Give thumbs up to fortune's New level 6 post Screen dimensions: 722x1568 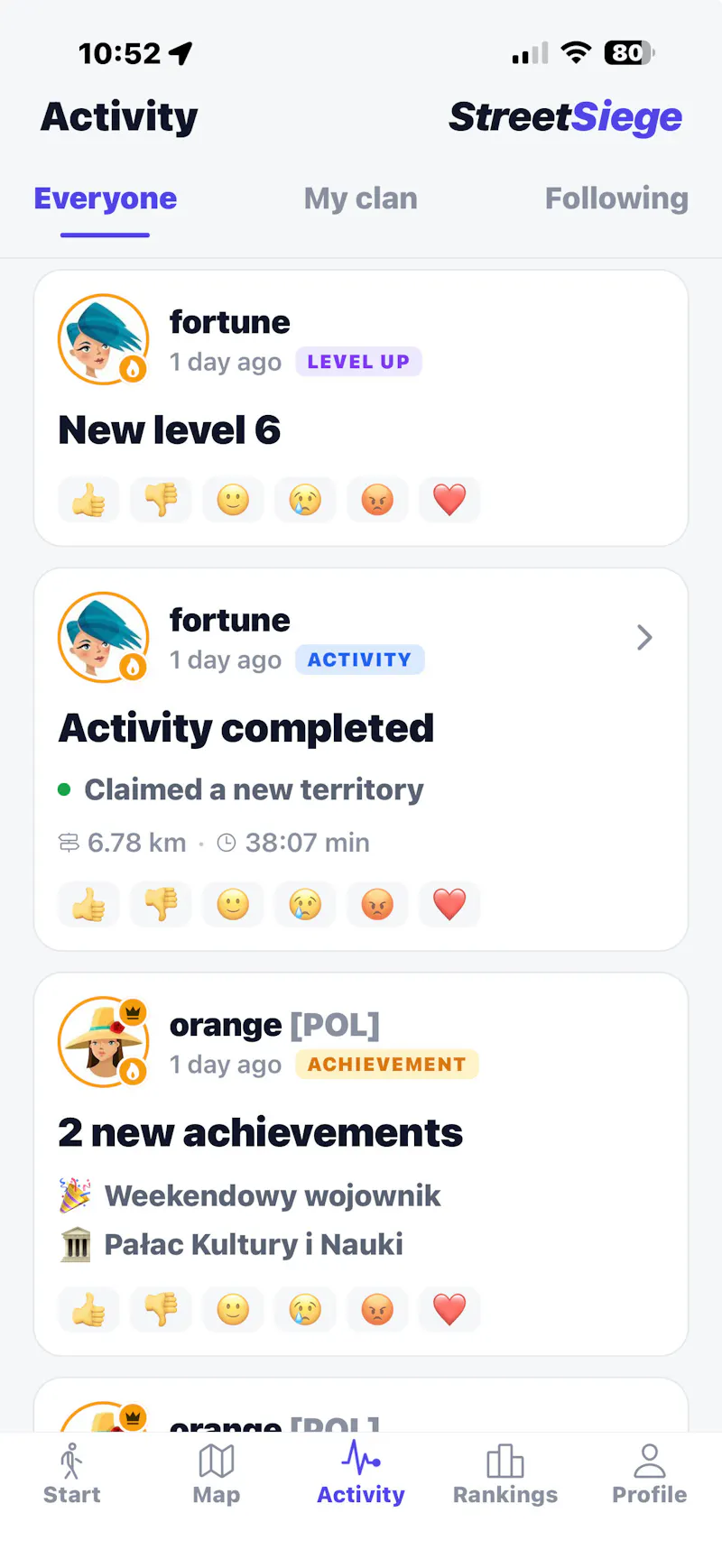coord(88,499)
